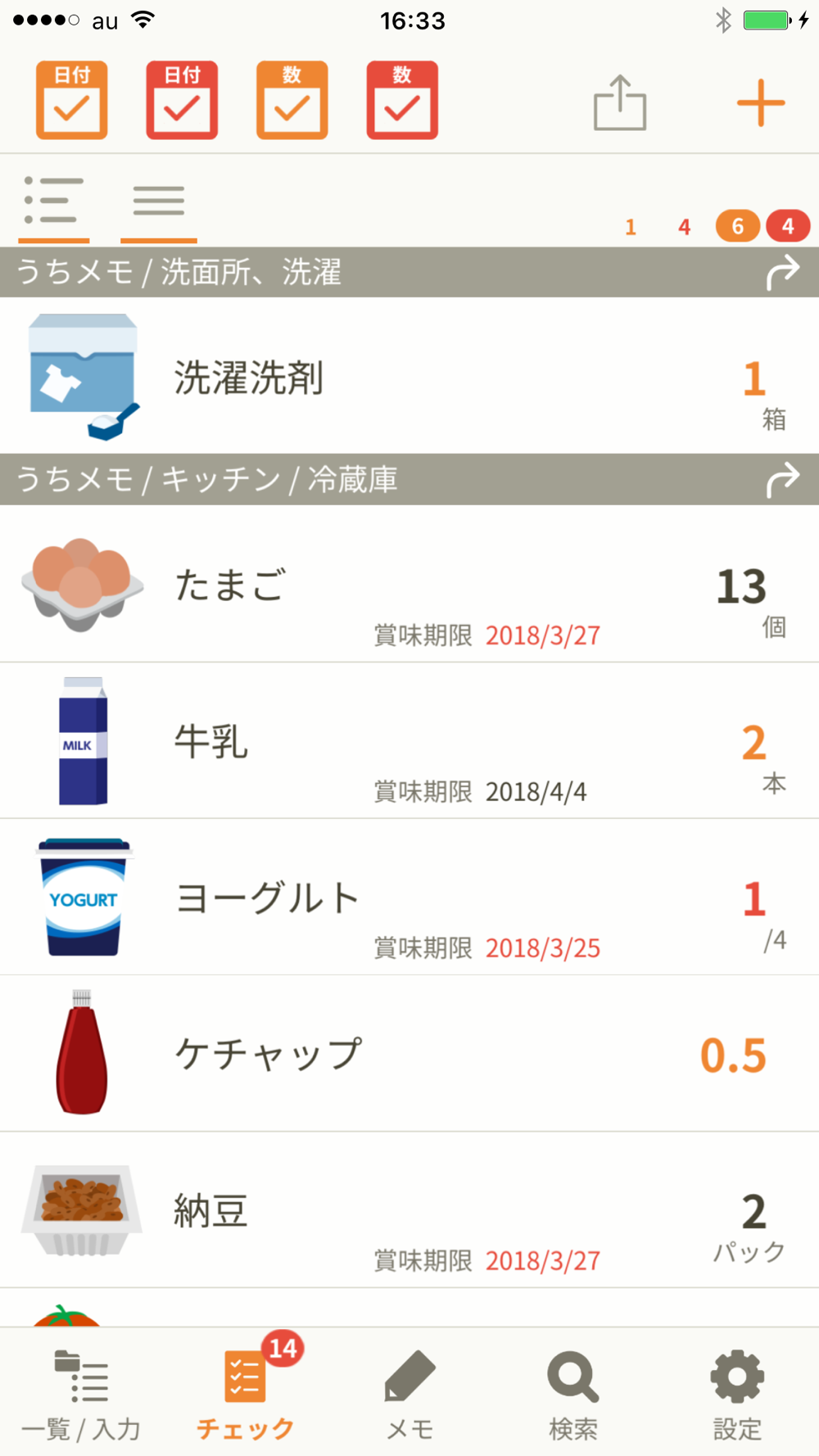
Task: Open the 牛乳 item
Action: 409,740
